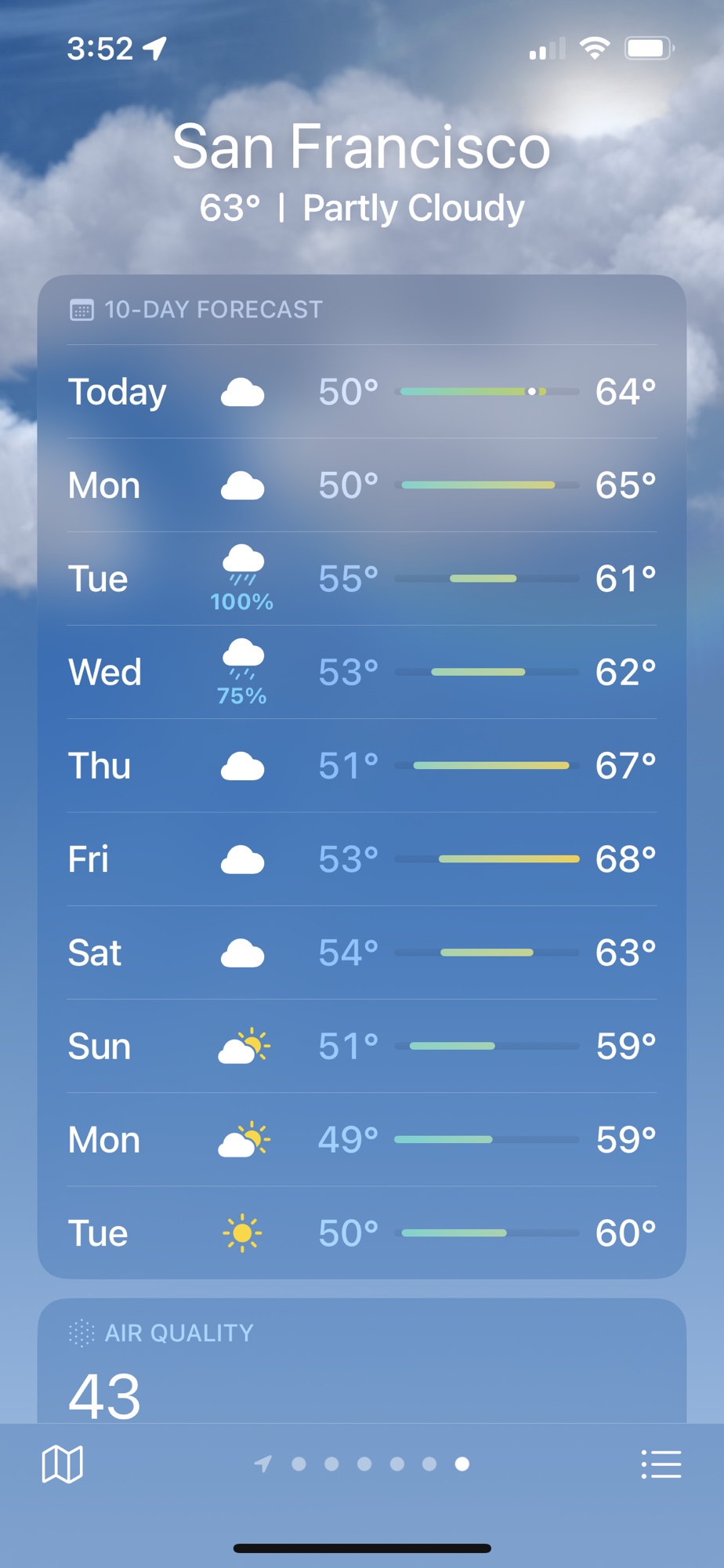Open Wed forecast with 75% rain

[x=361, y=672]
